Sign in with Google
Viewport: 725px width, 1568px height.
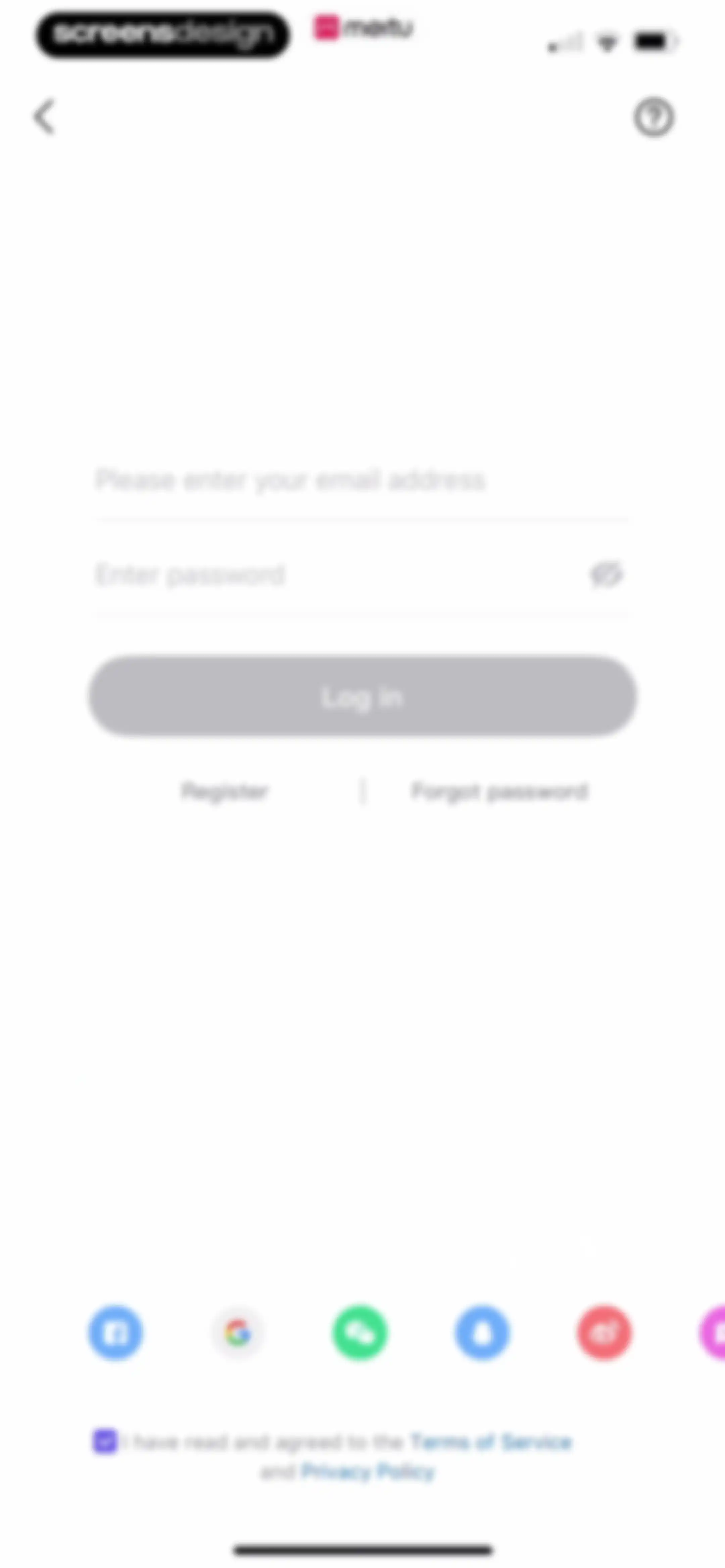[237, 1332]
